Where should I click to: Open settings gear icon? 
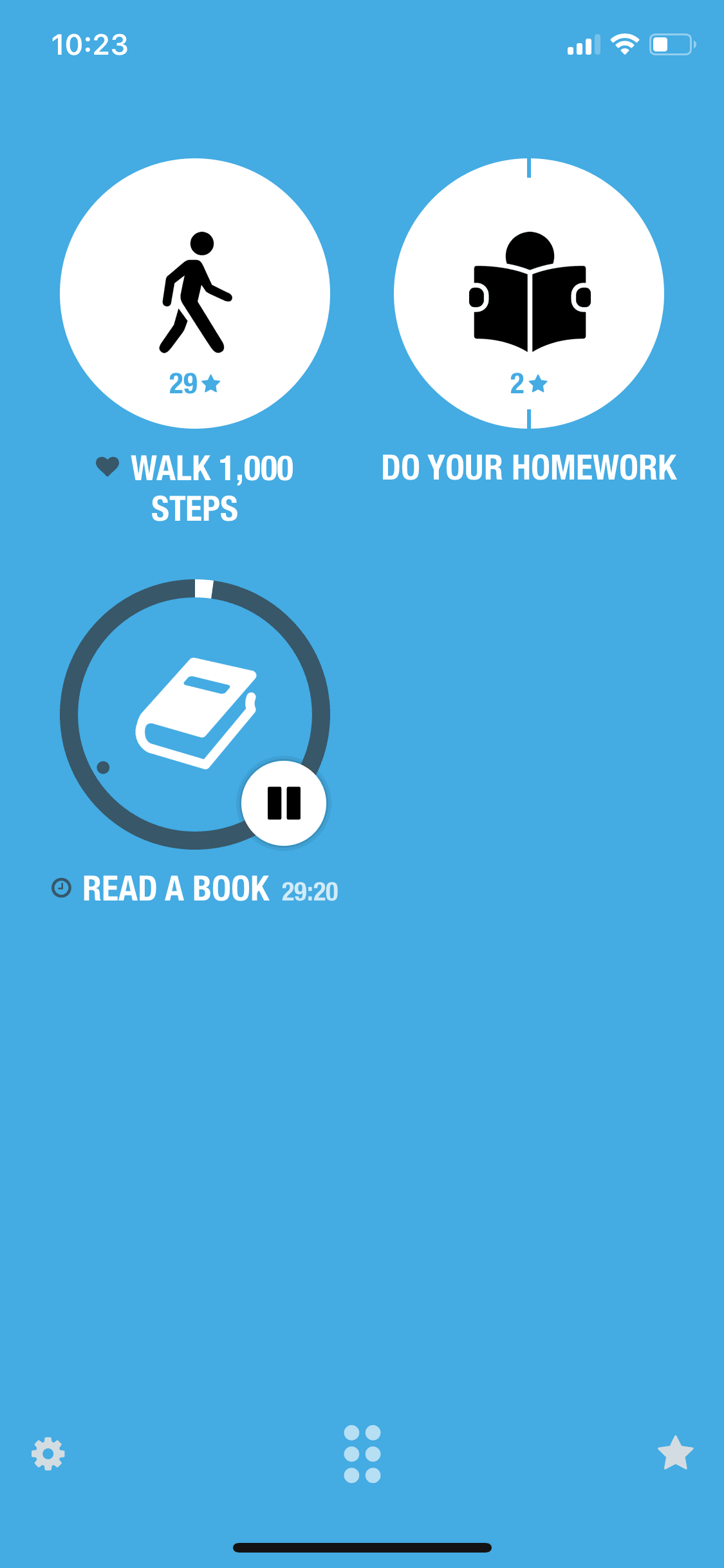coord(48,1453)
